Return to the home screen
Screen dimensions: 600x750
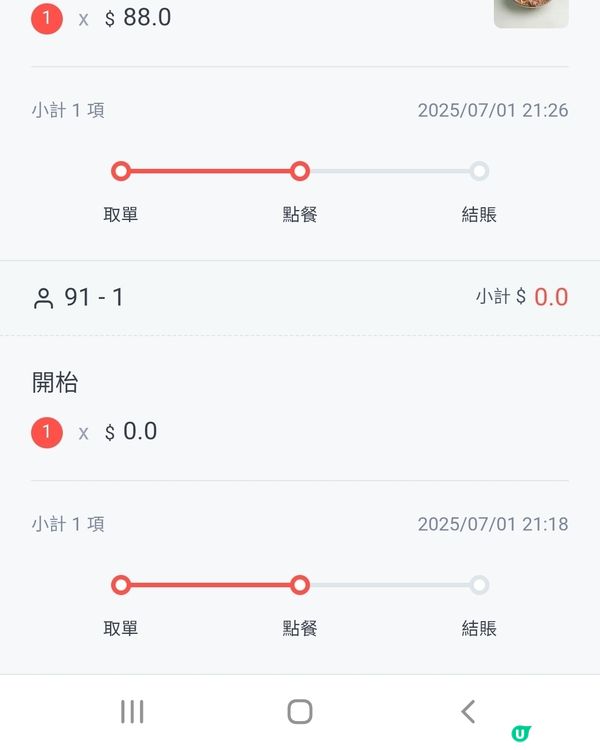[300, 711]
